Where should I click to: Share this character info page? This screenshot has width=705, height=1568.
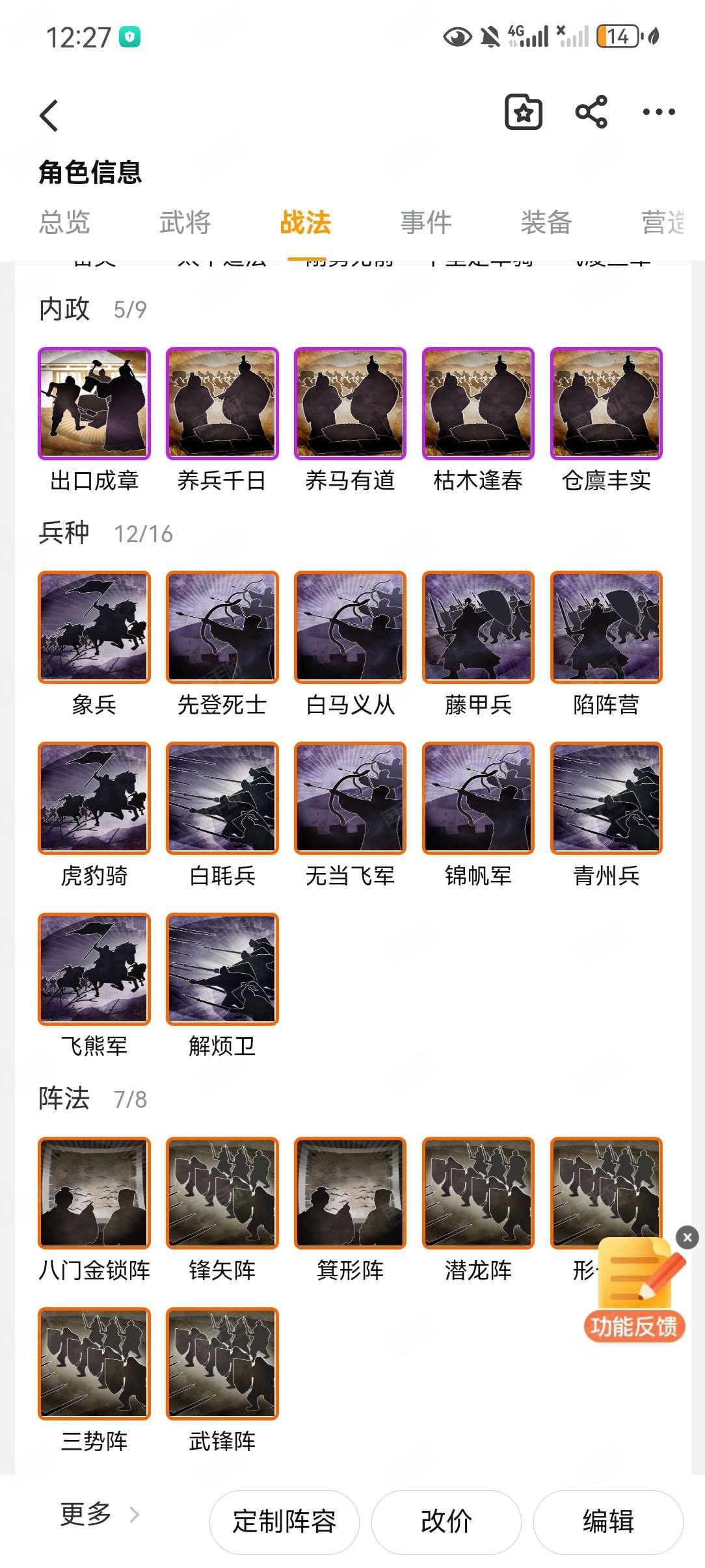click(x=591, y=112)
